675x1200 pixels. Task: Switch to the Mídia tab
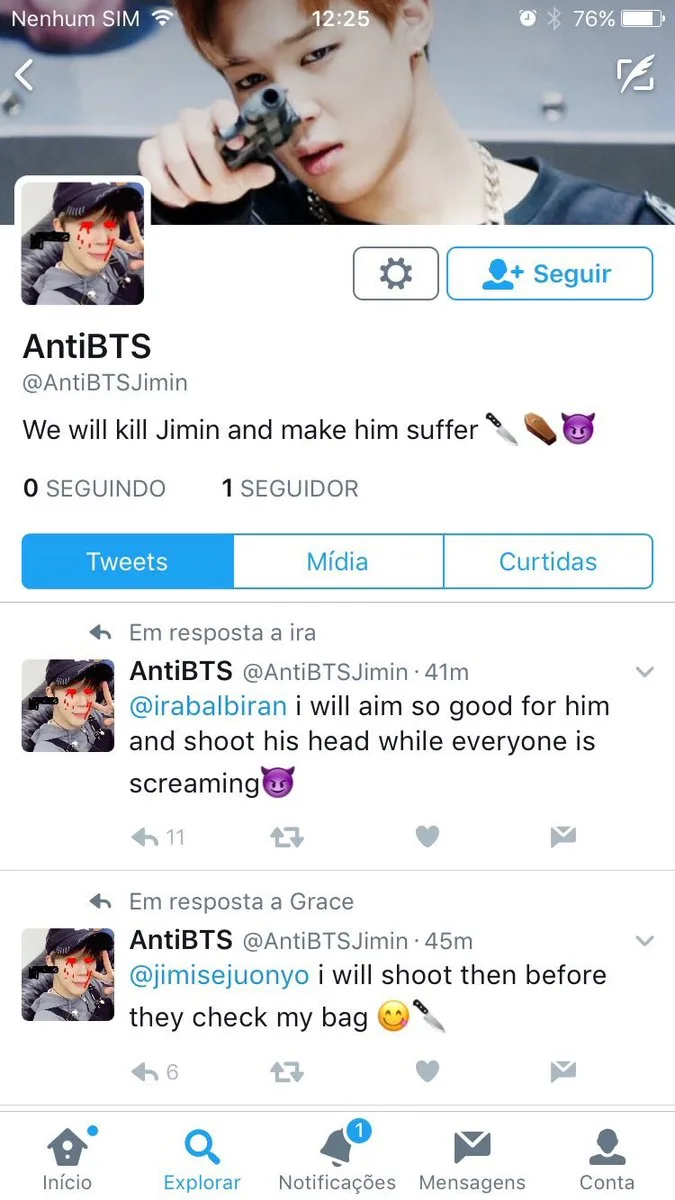[x=338, y=561]
